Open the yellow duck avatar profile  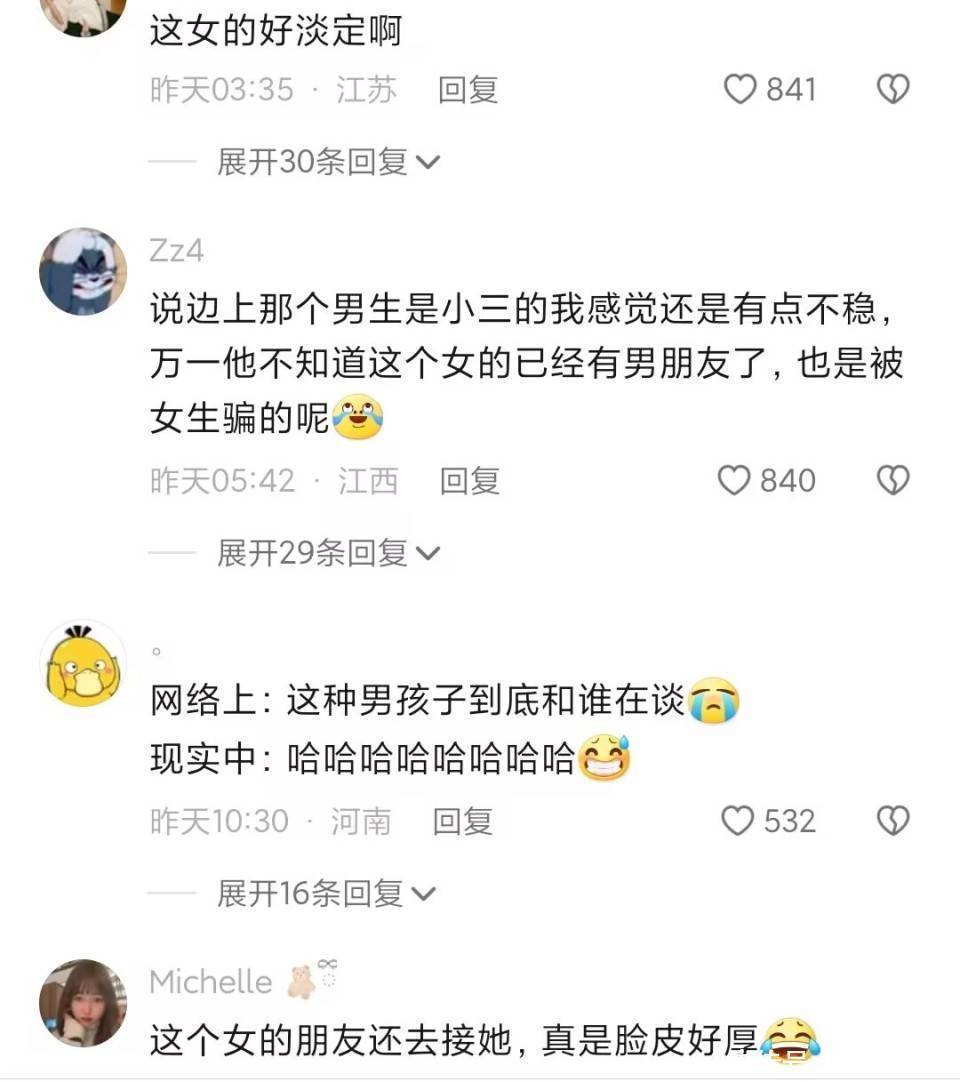83,663
